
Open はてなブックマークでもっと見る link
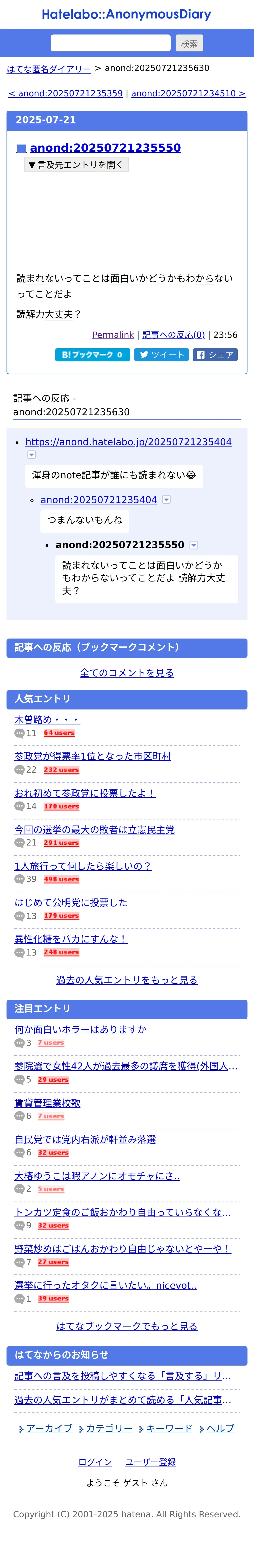(x=127, y=1326)
